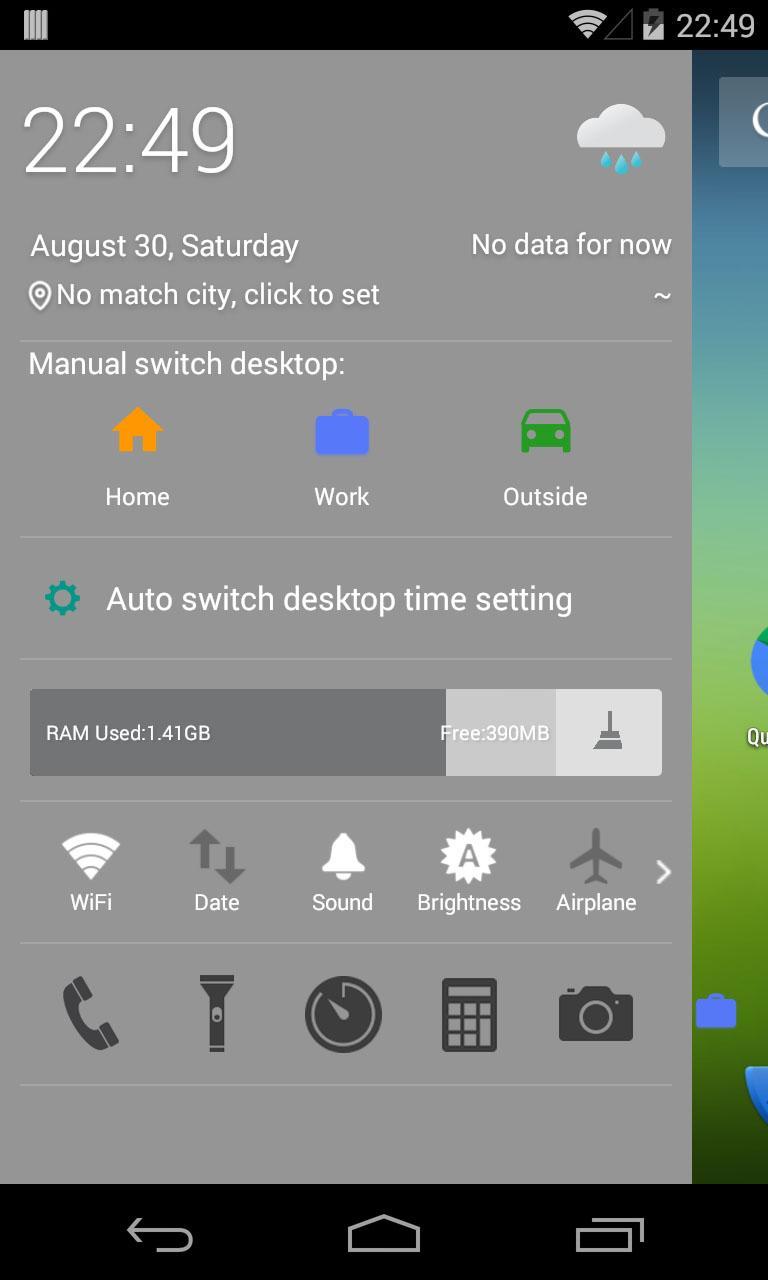Viewport: 768px width, 1280px height.
Task: Clean RAM with the broom button
Action: 608,733
